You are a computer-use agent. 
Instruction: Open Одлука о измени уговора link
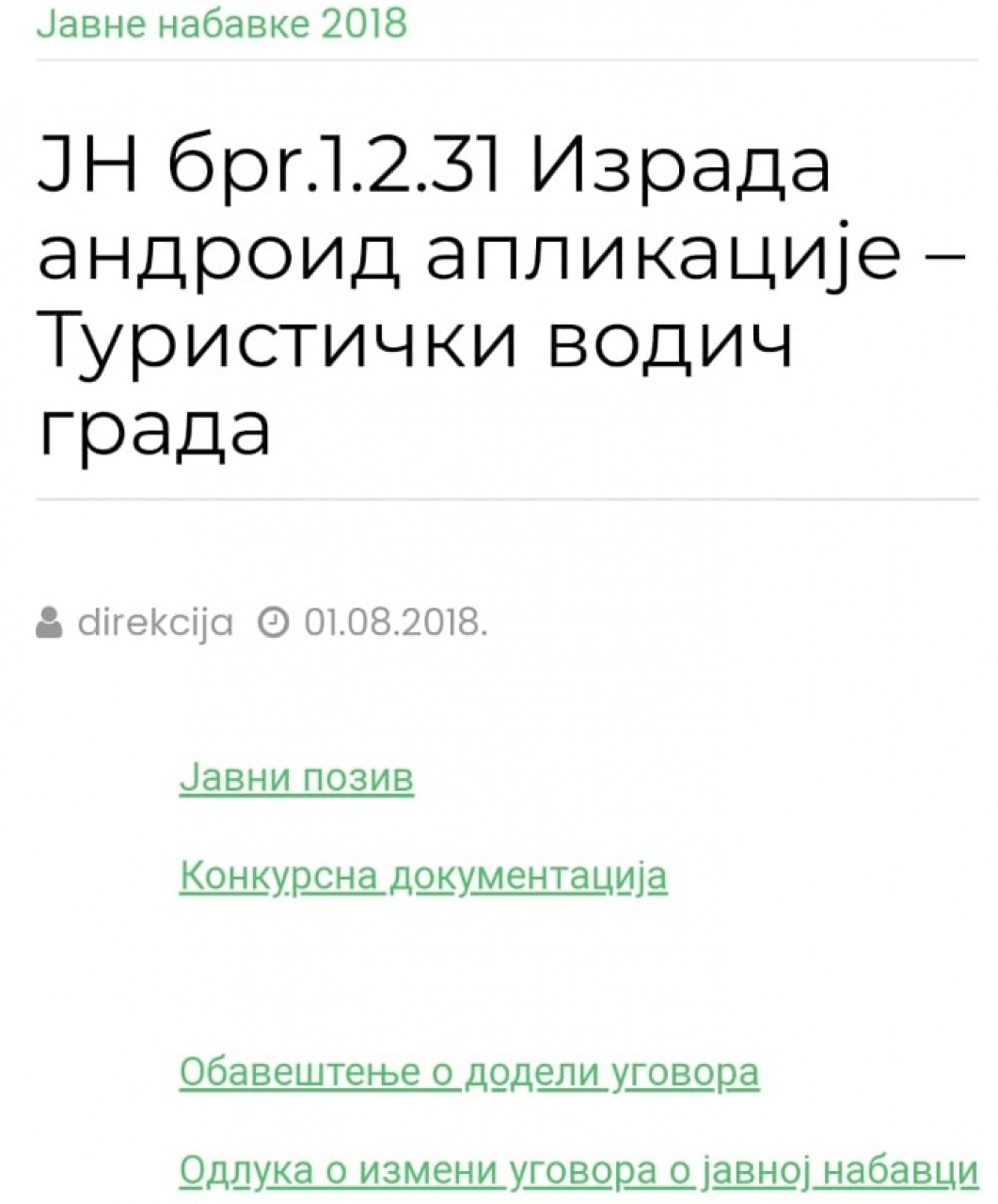[x=578, y=1170]
